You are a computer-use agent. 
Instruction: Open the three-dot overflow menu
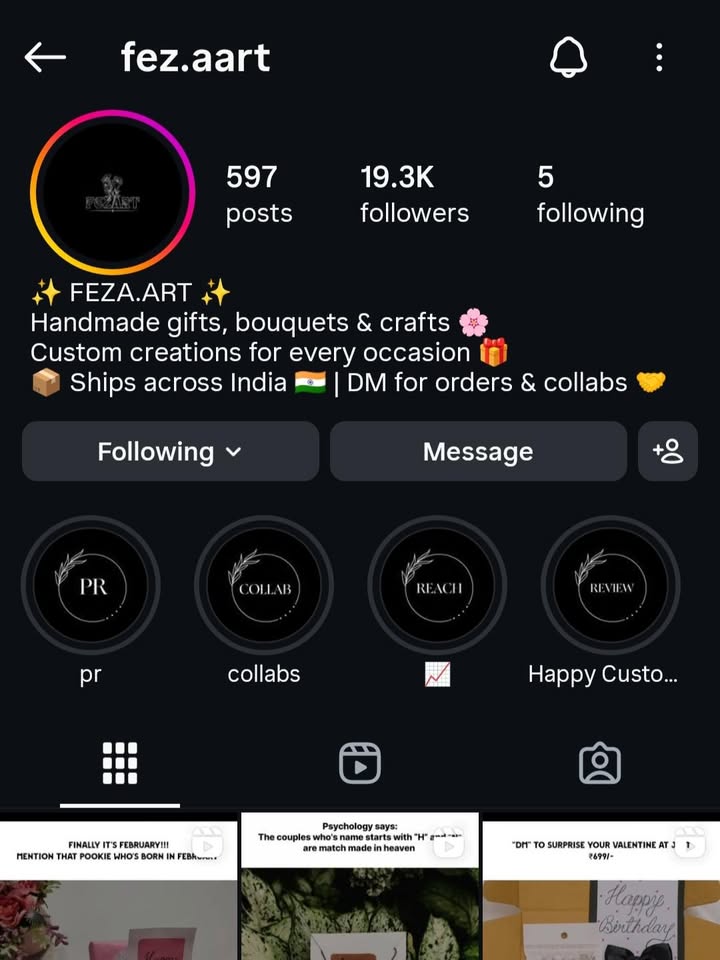click(x=659, y=58)
